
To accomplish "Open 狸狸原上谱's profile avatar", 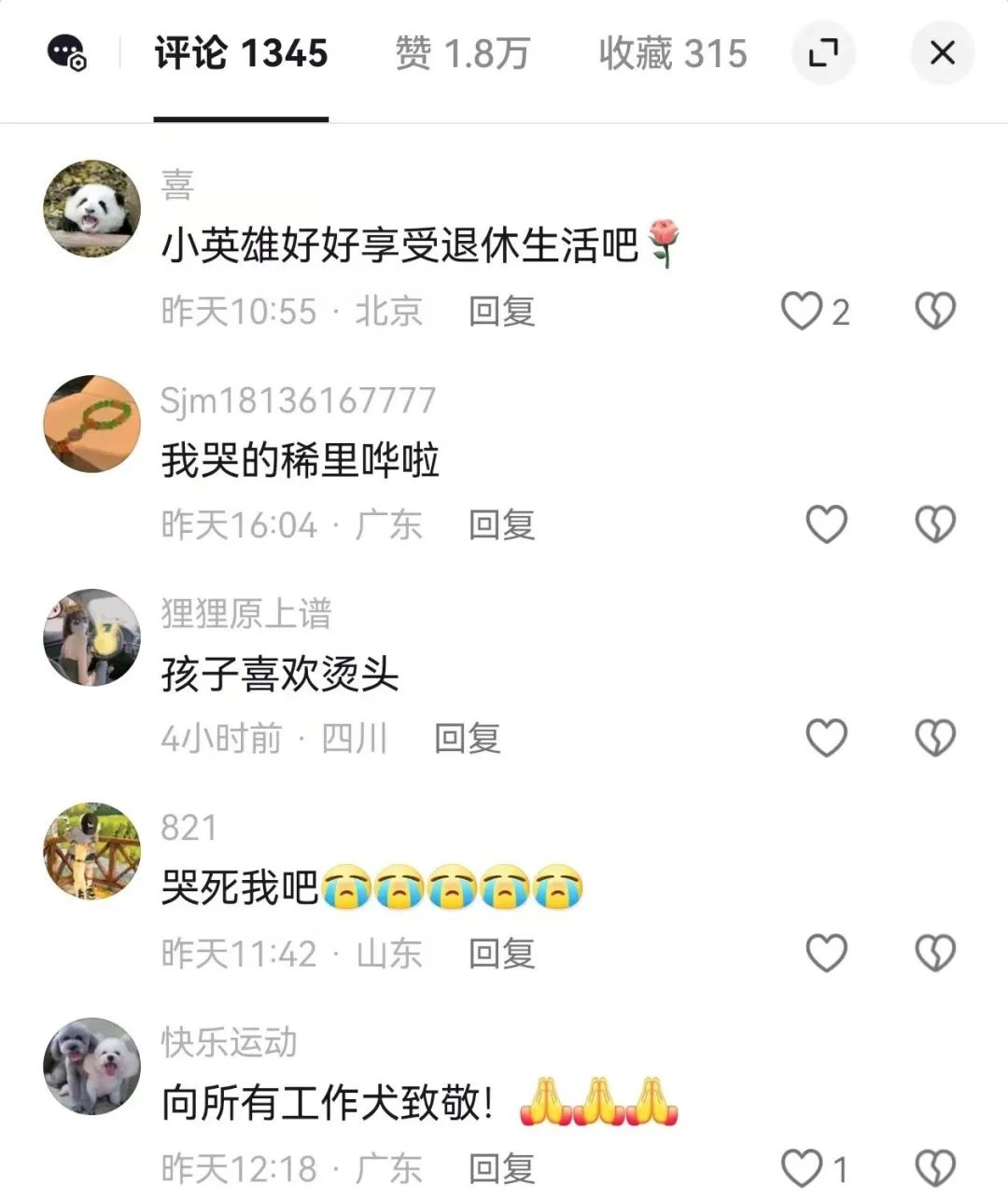I will pos(91,637).
